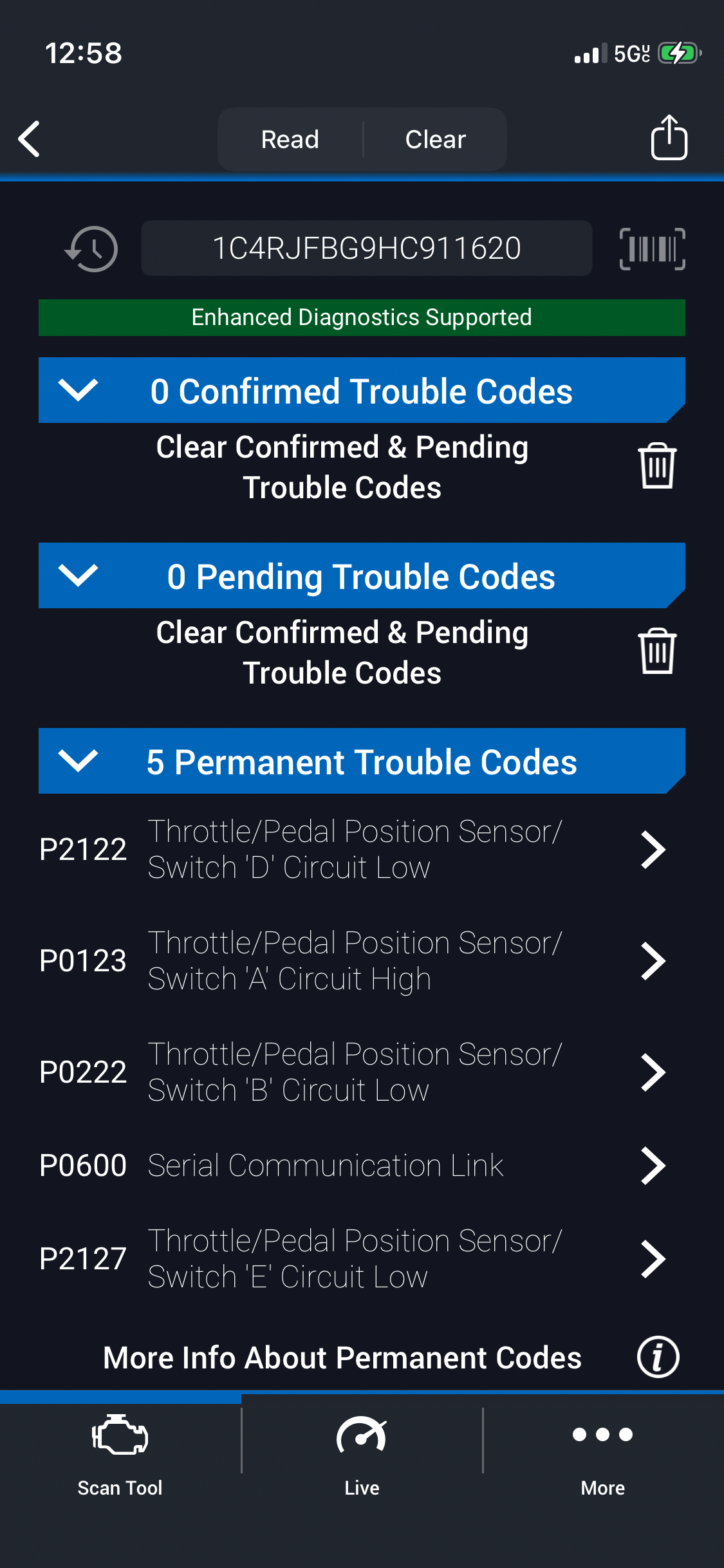This screenshot has width=724, height=1568.
Task: Tap the Read button
Action: (290, 139)
